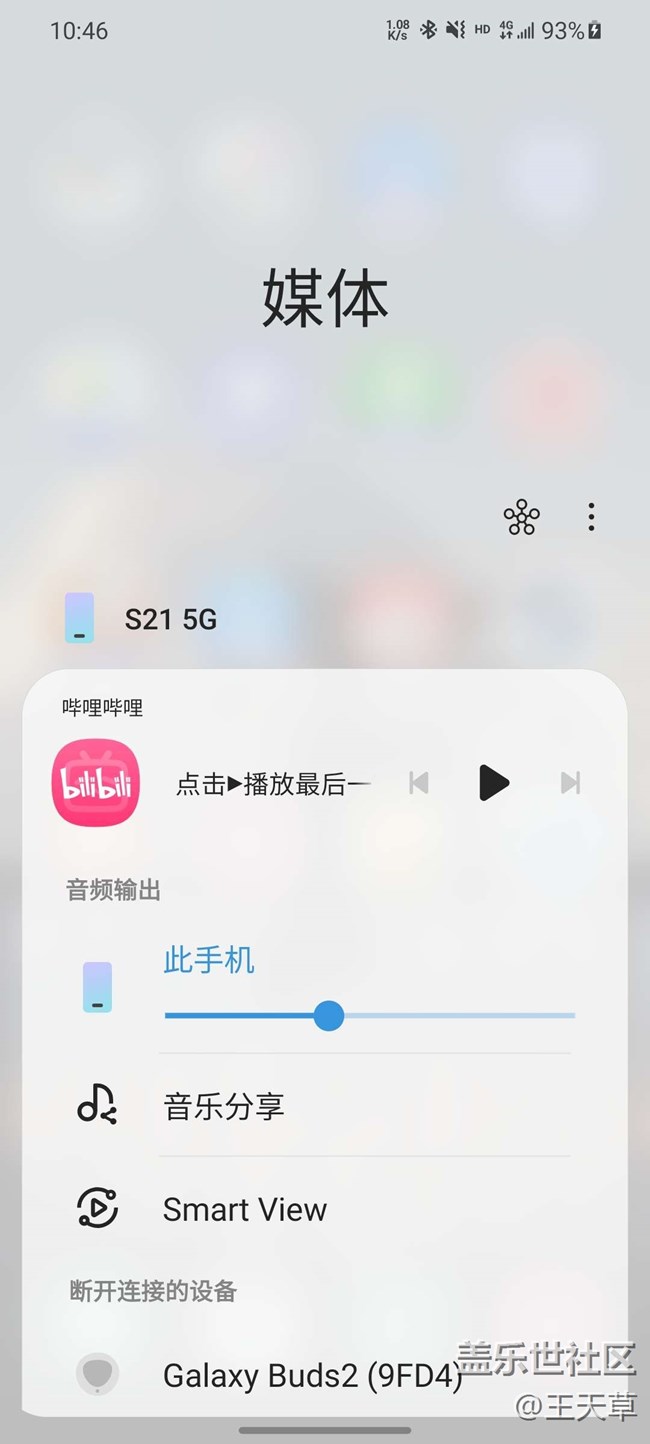Screen dimensions: 650x1444
Task: Open 音乐分享 music share
Action: 224,1106
